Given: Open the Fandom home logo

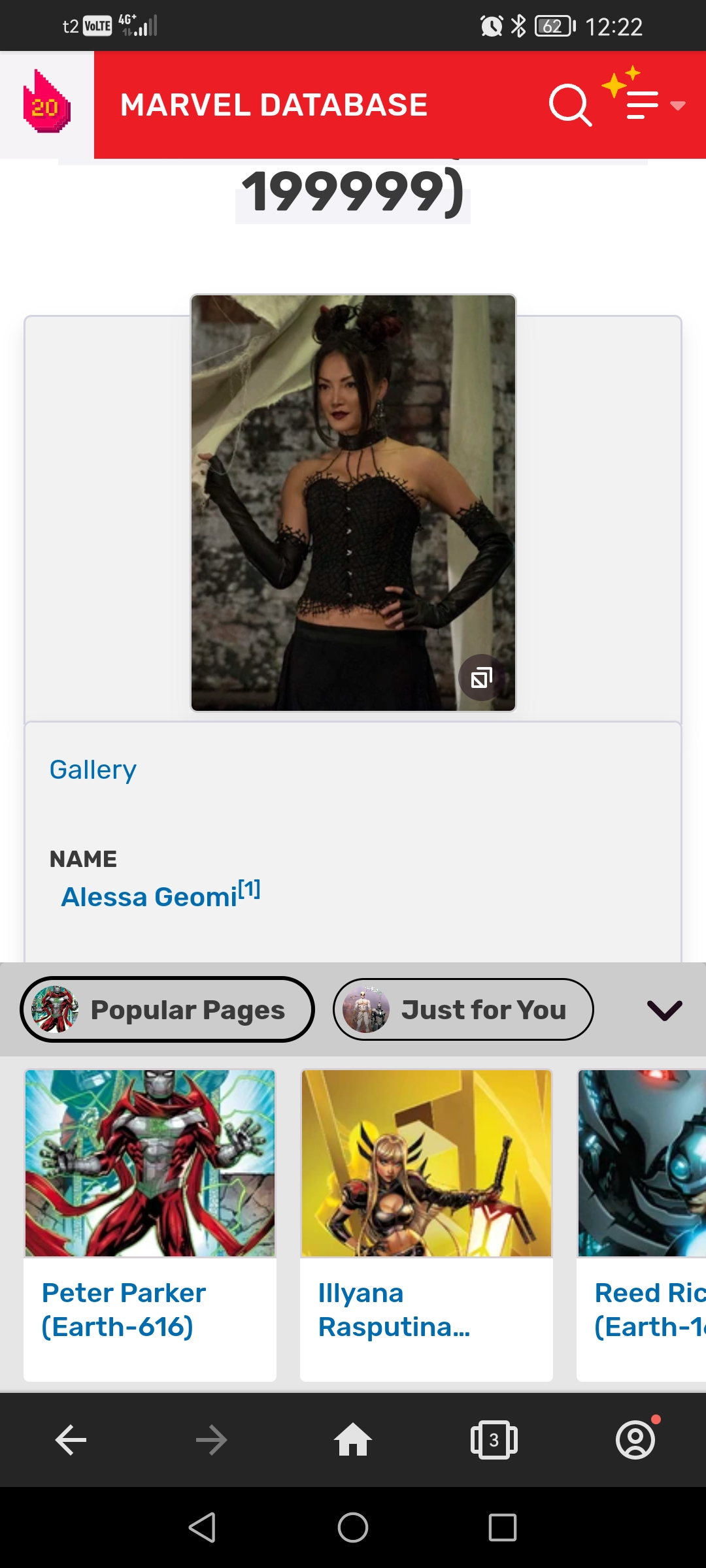Looking at the screenshot, I should point(46,103).
